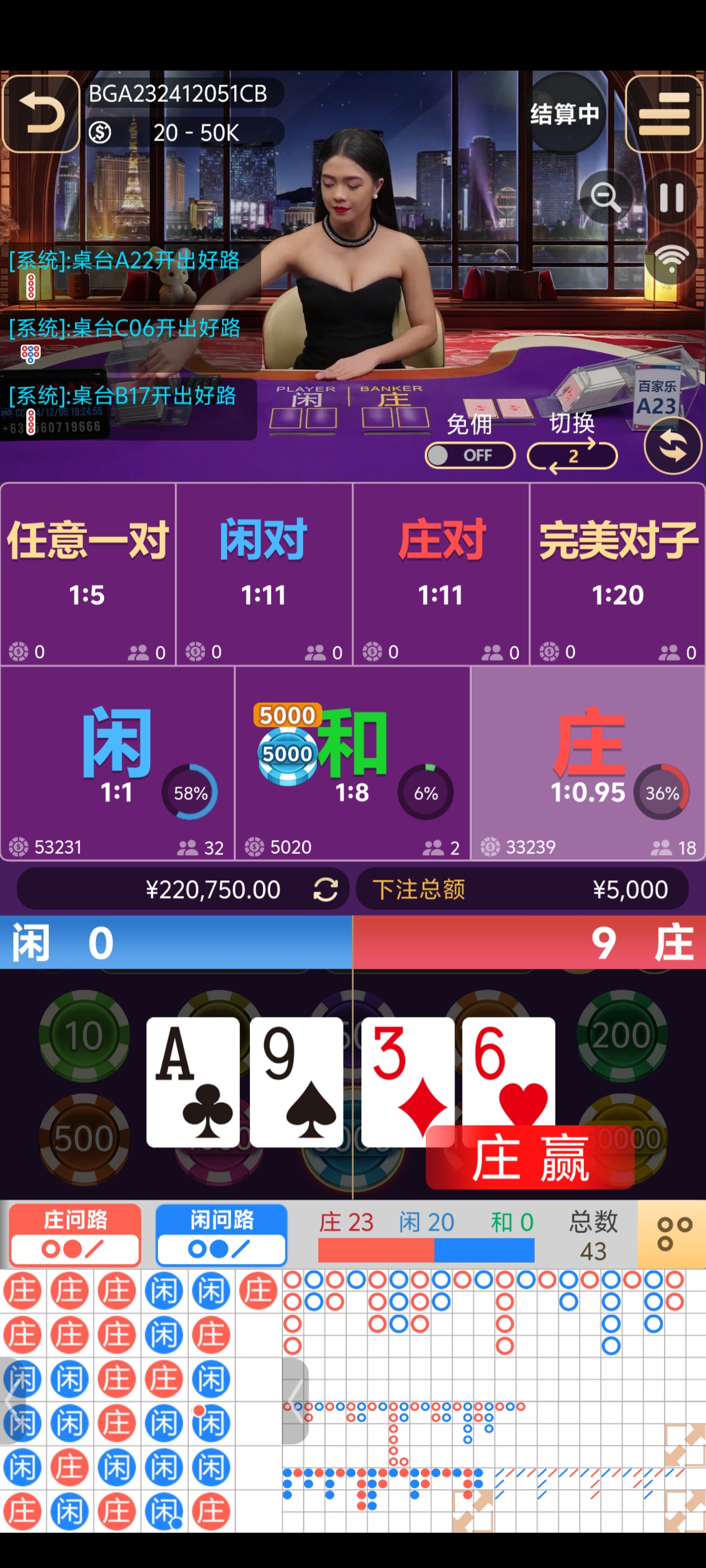Select the 200 chip
706x1568 pixels.
621,1035
